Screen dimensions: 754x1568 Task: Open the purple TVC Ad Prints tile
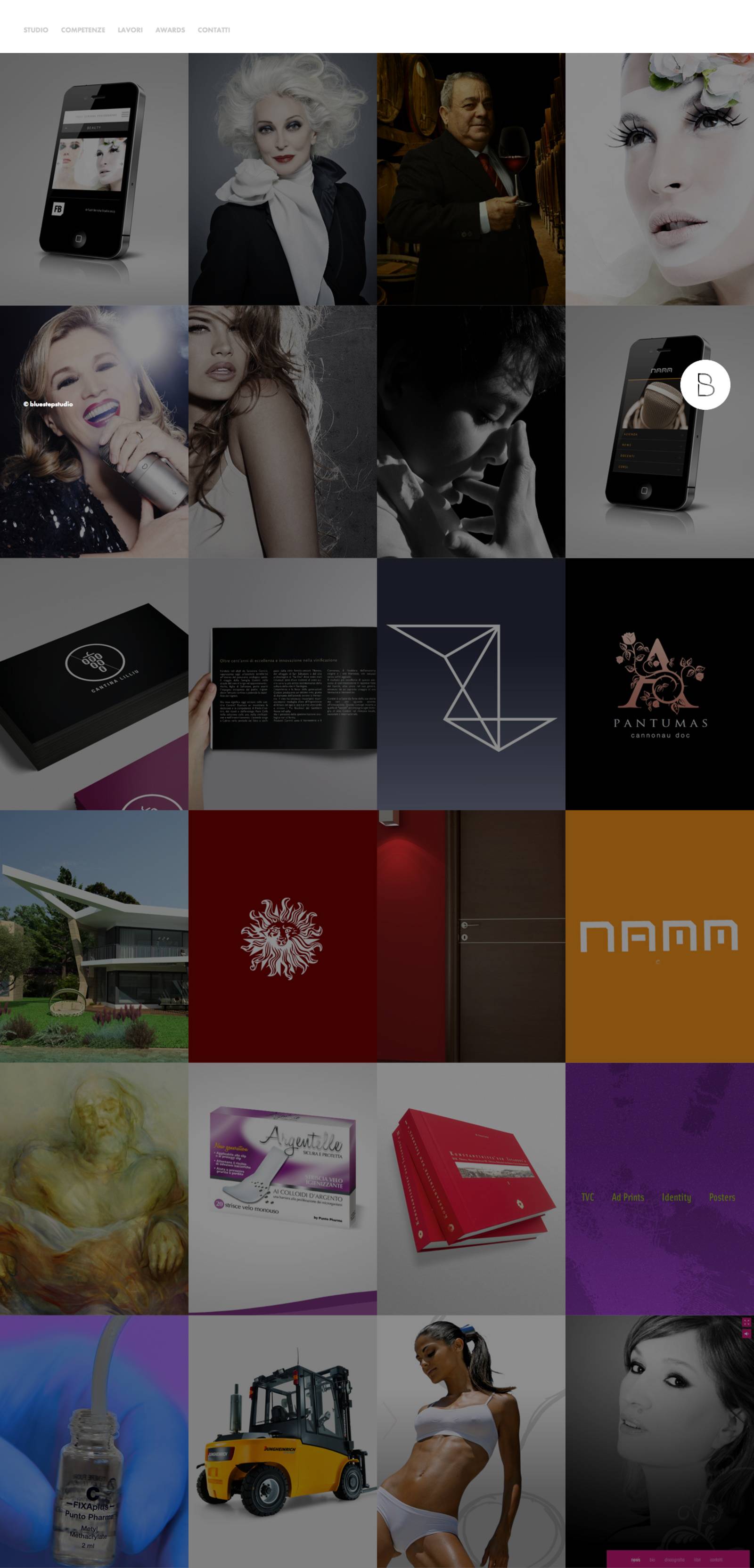pos(660,1188)
